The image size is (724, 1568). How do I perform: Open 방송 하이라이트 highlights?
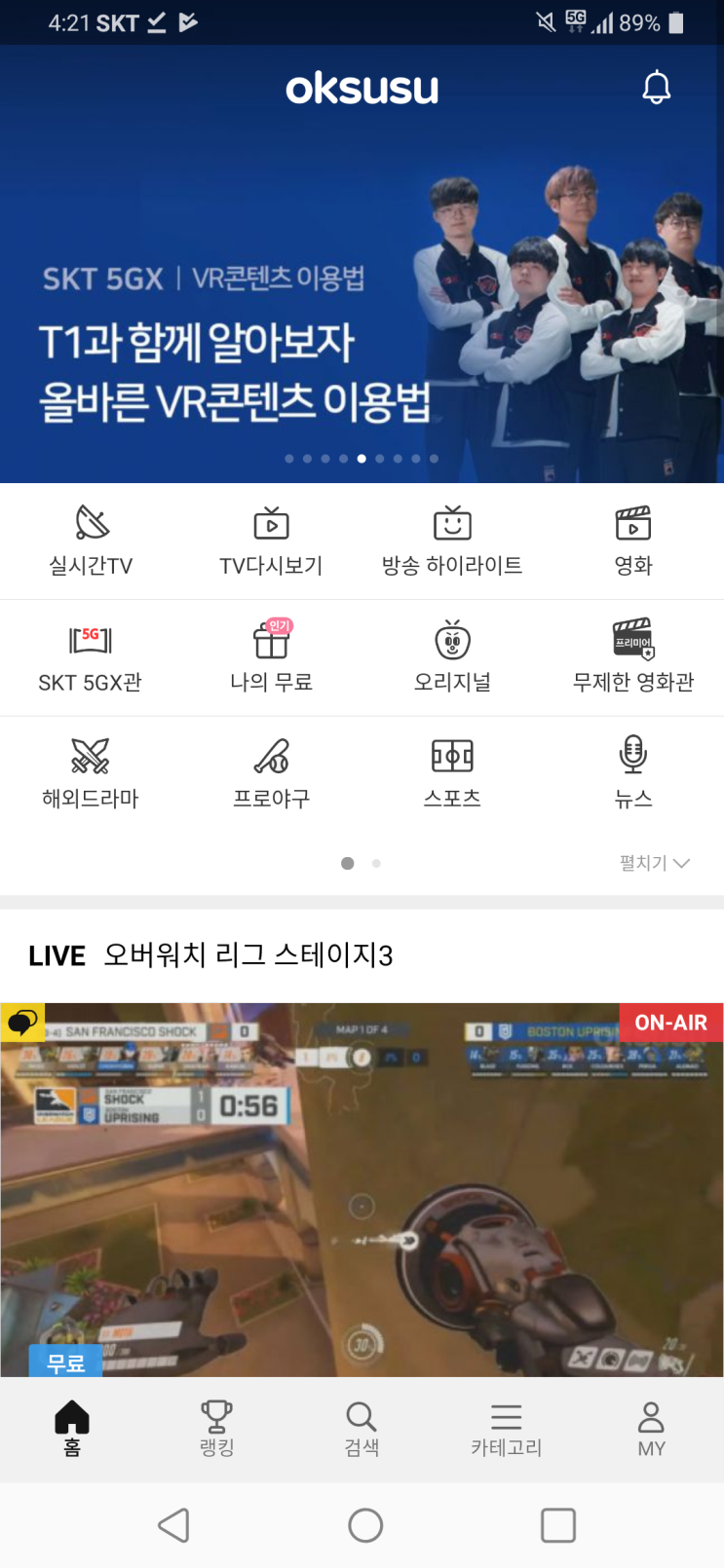pos(452,541)
